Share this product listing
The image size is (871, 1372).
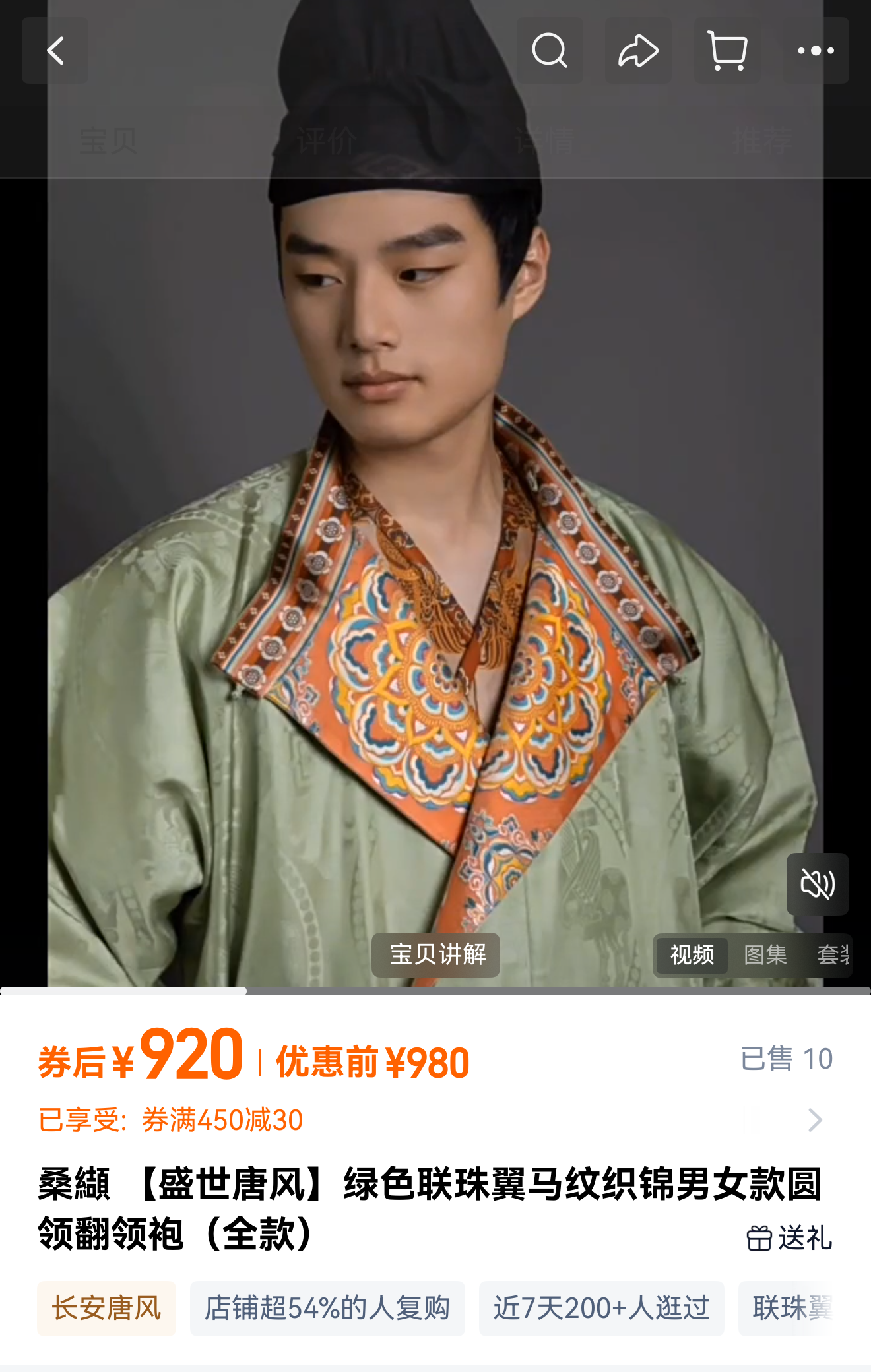coord(638,51)
